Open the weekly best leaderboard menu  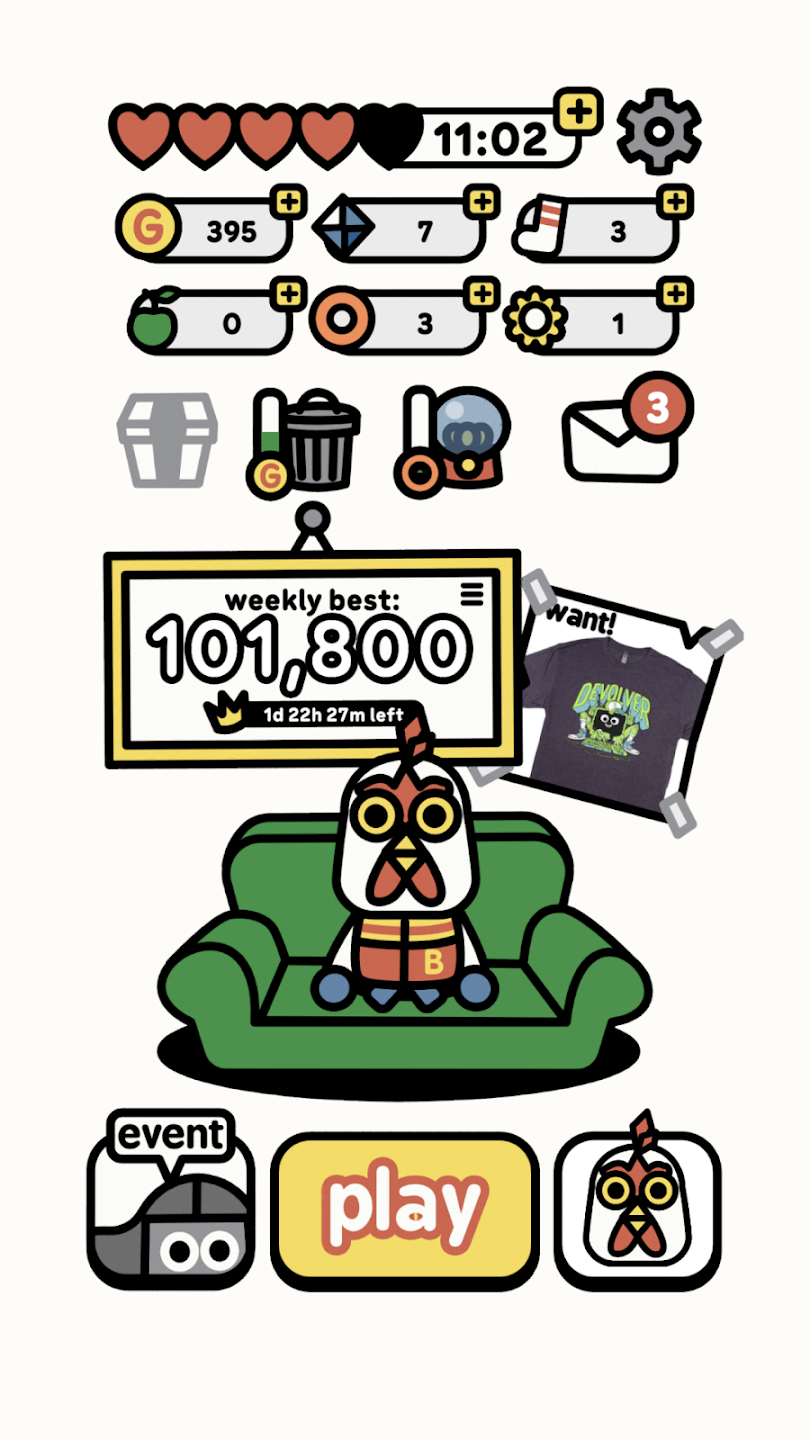point(472,594)
